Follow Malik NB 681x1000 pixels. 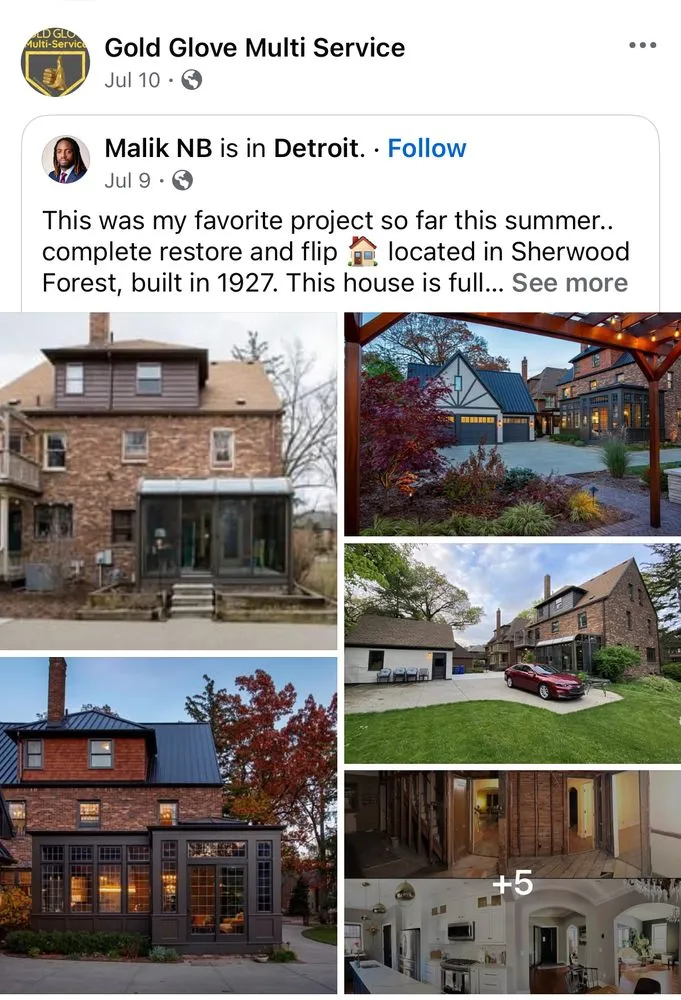427,148
